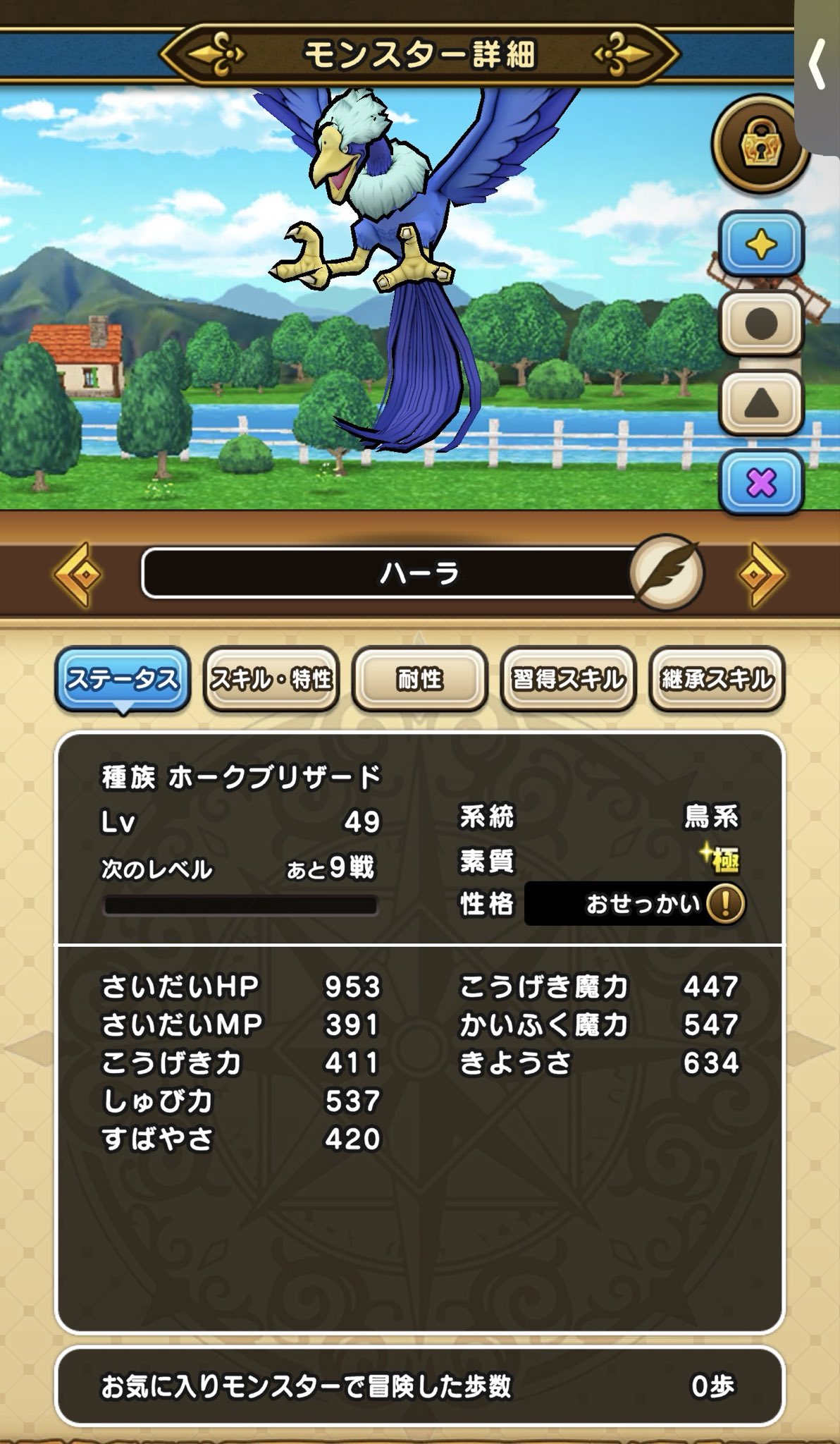View the 習得スキル tab
840x1444 pixels.
click(x=568, y=679)
